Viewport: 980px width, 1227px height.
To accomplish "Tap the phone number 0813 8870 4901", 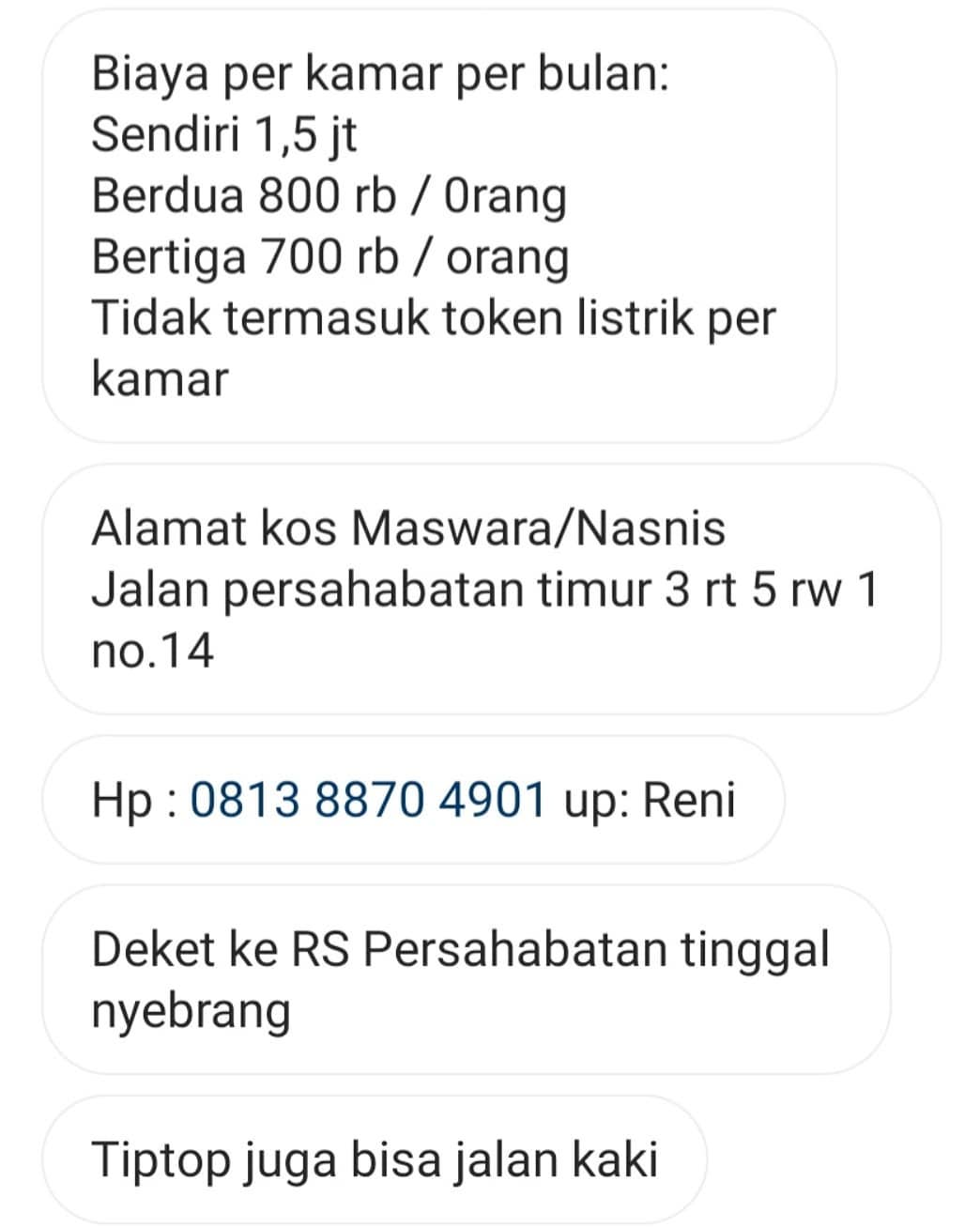I will point(368,801).
